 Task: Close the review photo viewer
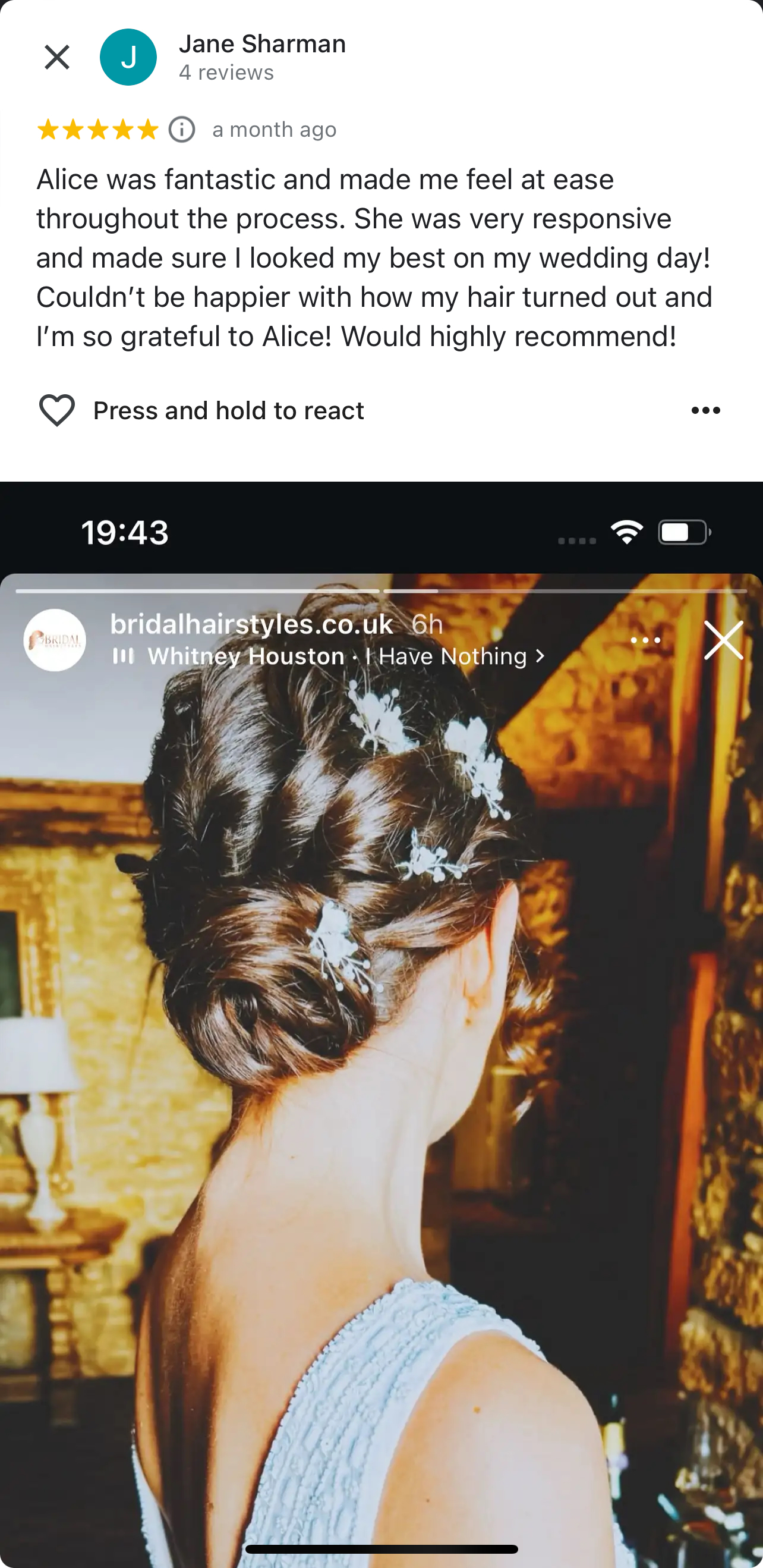tap(57, 58)
